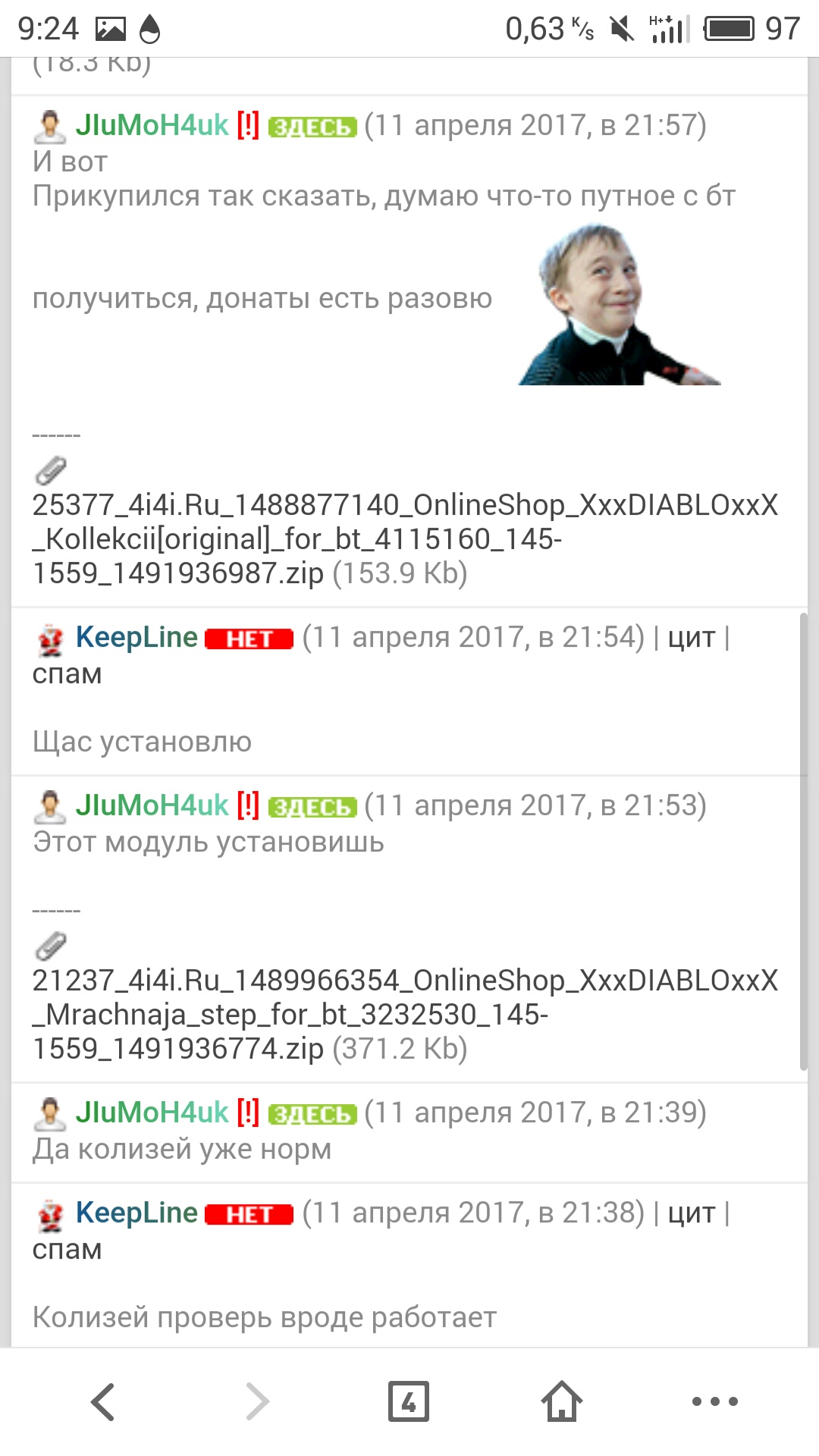
Task: Open KeepLine's profile in the 21:54 post
Action: (x=136, y=637)
